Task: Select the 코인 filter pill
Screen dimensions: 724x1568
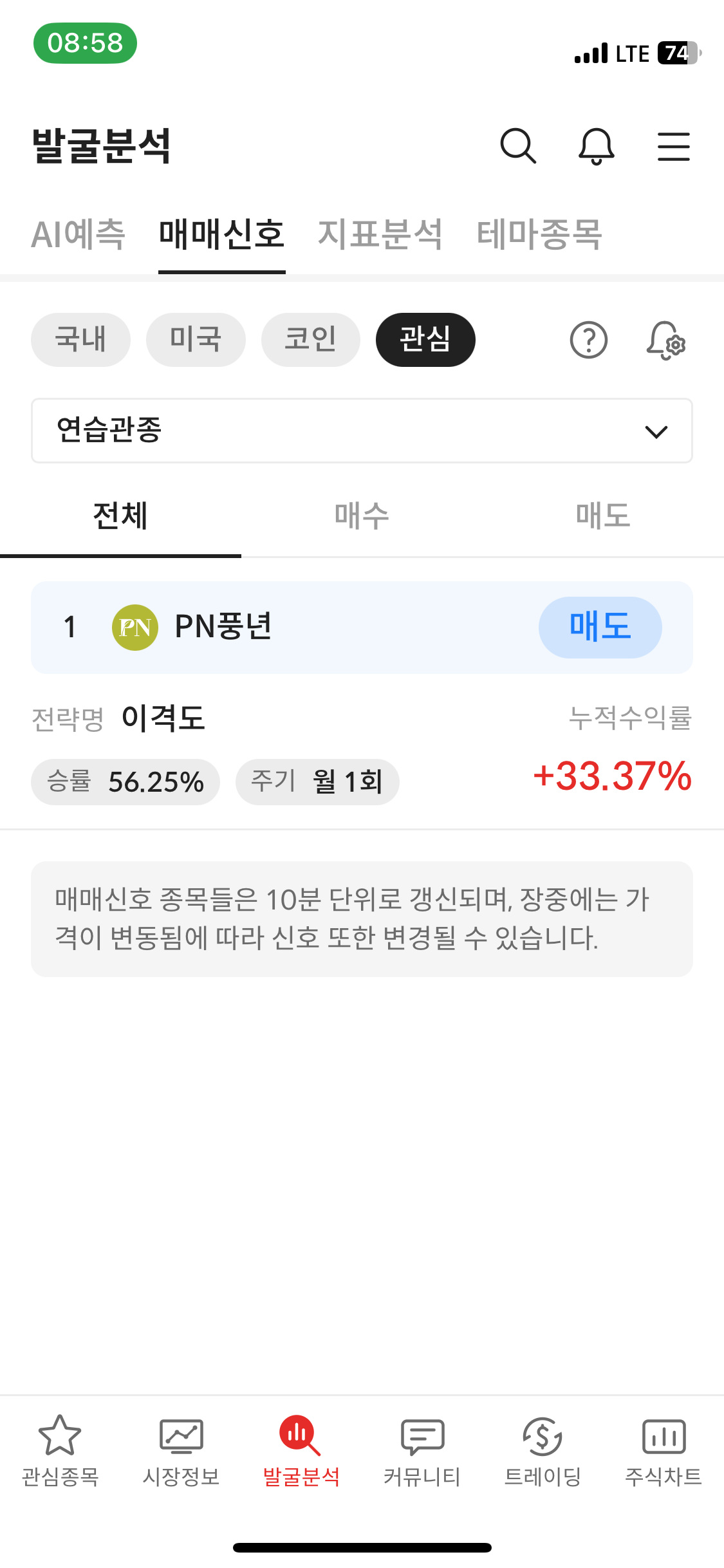Action: (x=310, y=340)
